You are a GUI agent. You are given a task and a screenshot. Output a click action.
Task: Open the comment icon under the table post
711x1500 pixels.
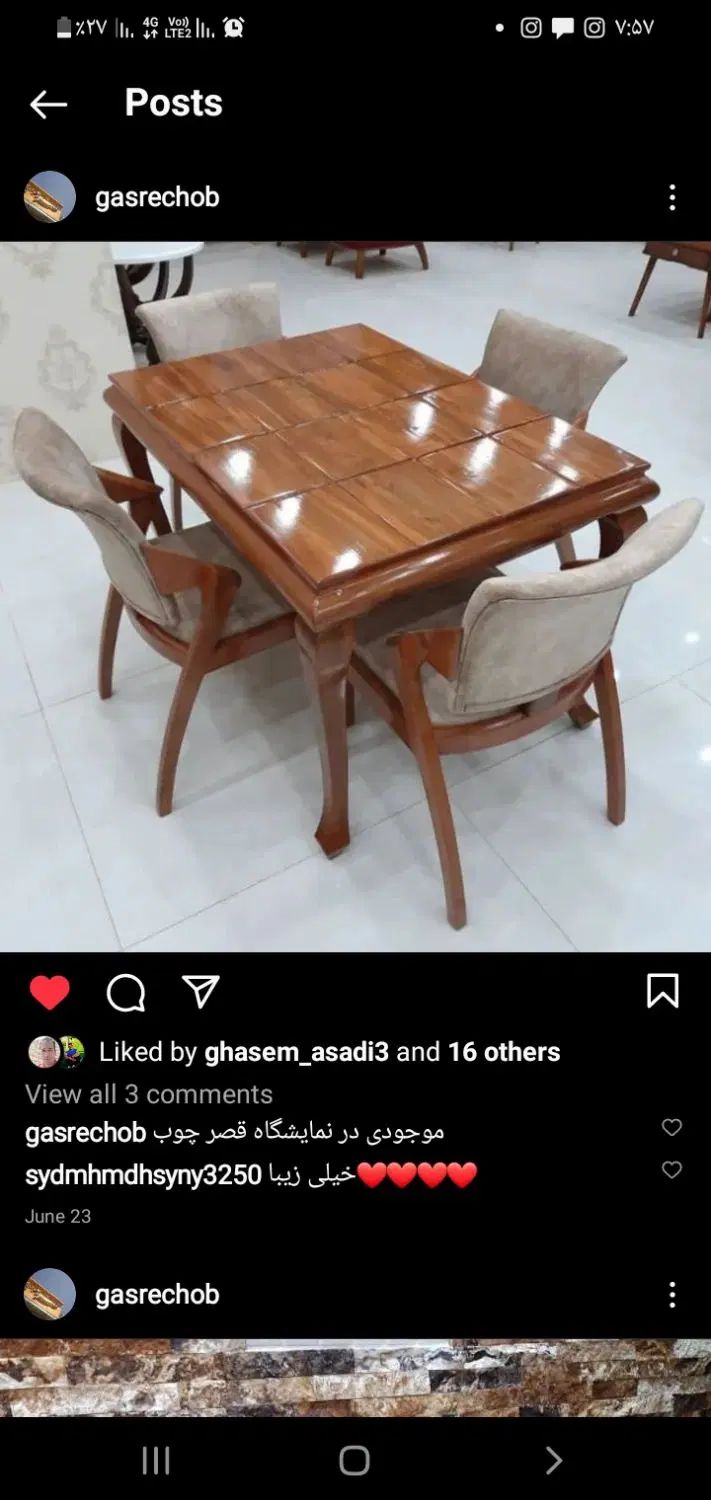126,993
